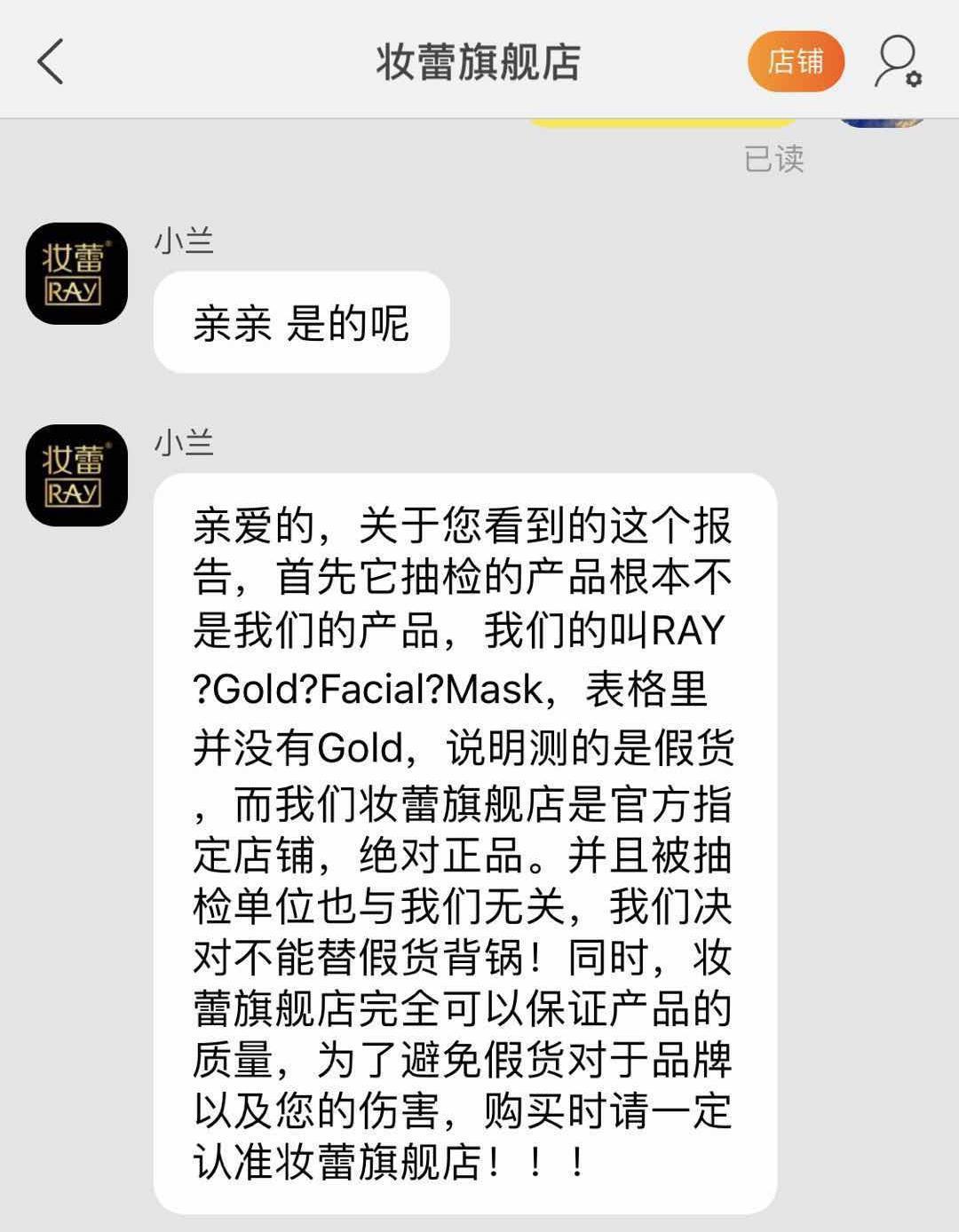Open 小兰's avatar beside the long reply
Viewport: 959px width, 1232px height.
point(76,475)
